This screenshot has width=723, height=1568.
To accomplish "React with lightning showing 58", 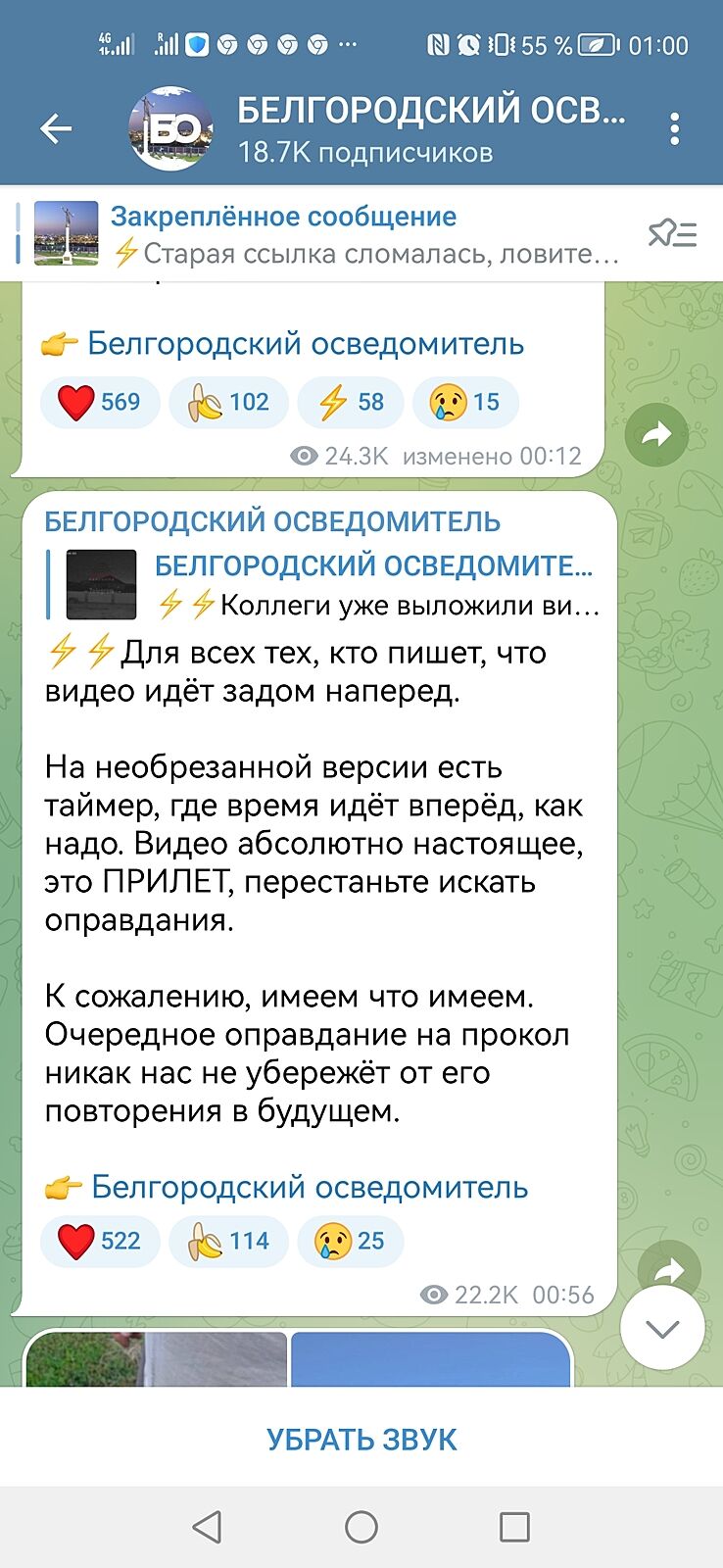I will click(x=351, y=402).
